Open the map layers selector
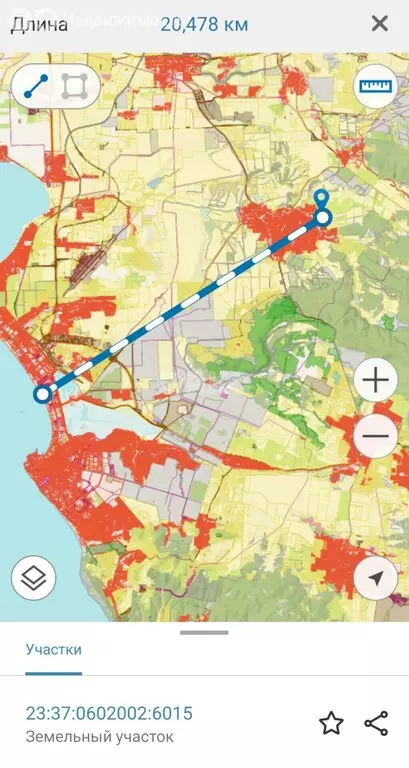This screenshot has height=768, width=409. (33, 578)
